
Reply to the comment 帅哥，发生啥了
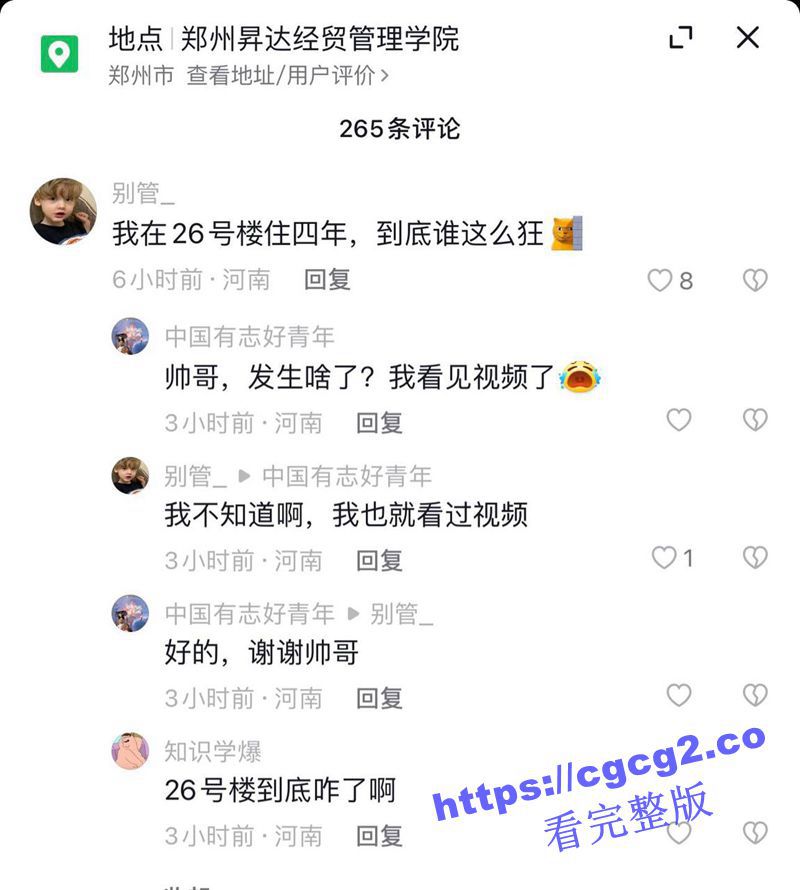379,423
